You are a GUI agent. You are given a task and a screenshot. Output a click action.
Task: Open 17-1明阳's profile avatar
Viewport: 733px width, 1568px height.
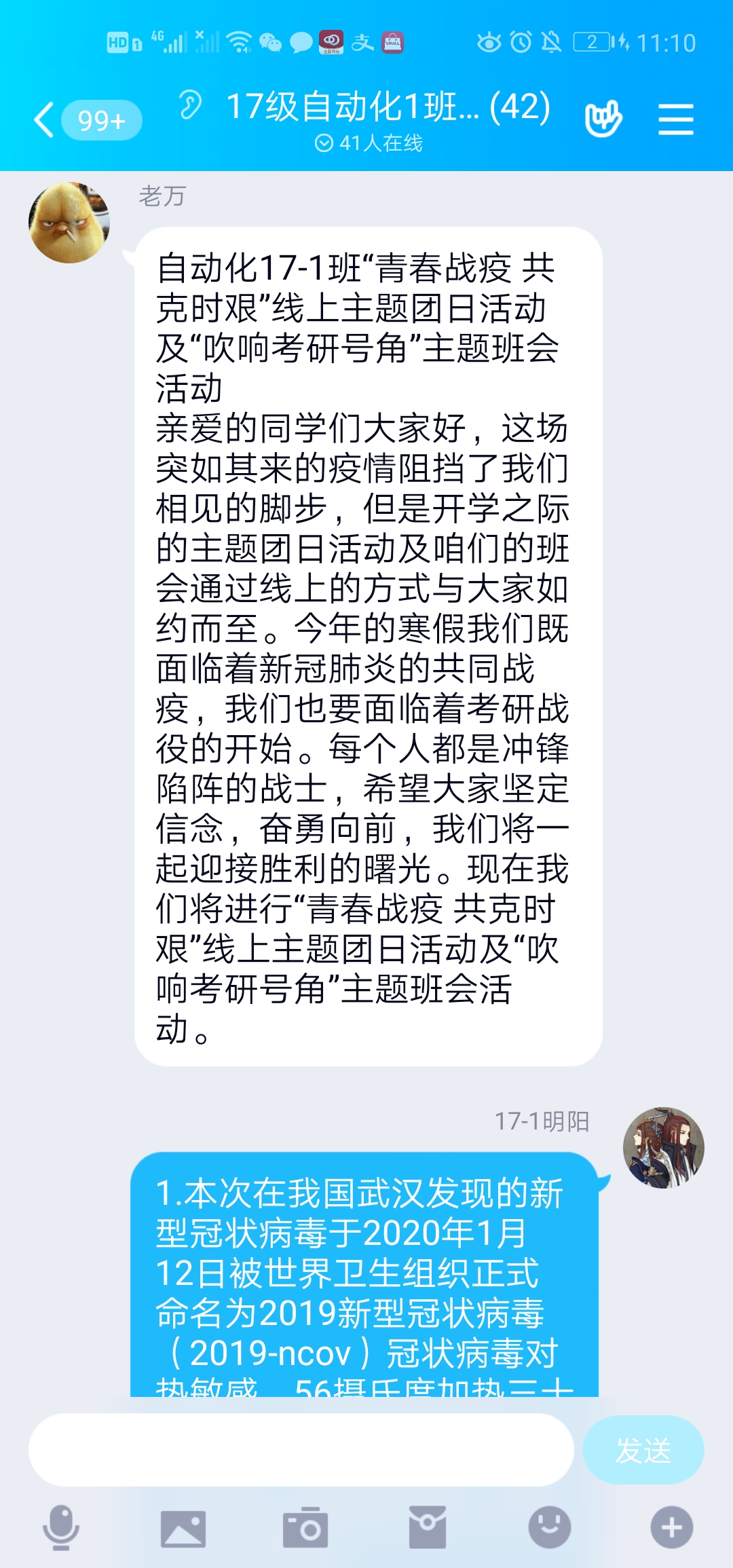(663, 1148)
